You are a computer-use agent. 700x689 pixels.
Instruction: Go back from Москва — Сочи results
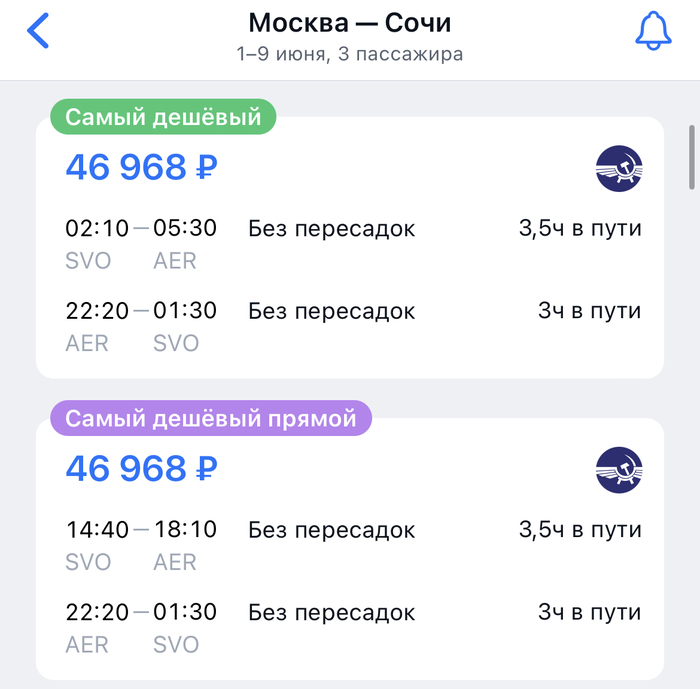(x=38, y=31)
